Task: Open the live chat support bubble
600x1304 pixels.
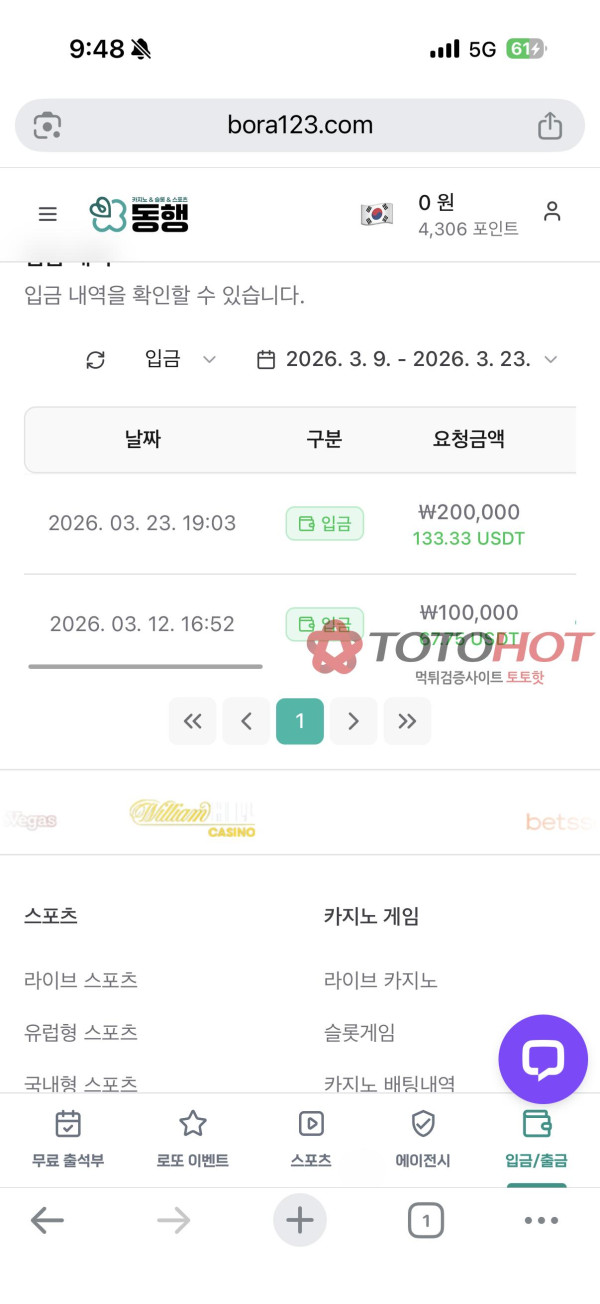Action: [543, 1059]
